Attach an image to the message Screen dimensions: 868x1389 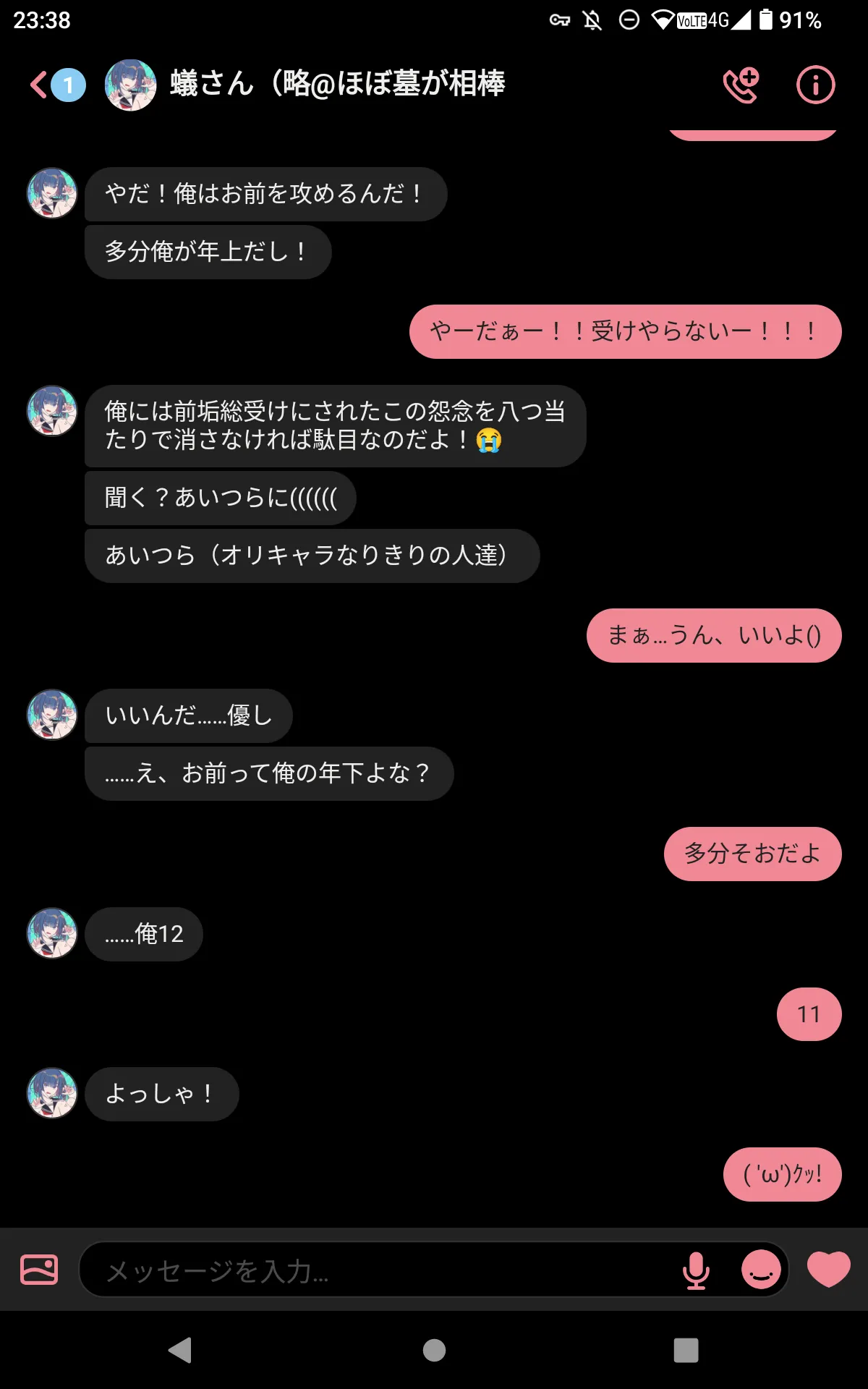(39, 1269)
